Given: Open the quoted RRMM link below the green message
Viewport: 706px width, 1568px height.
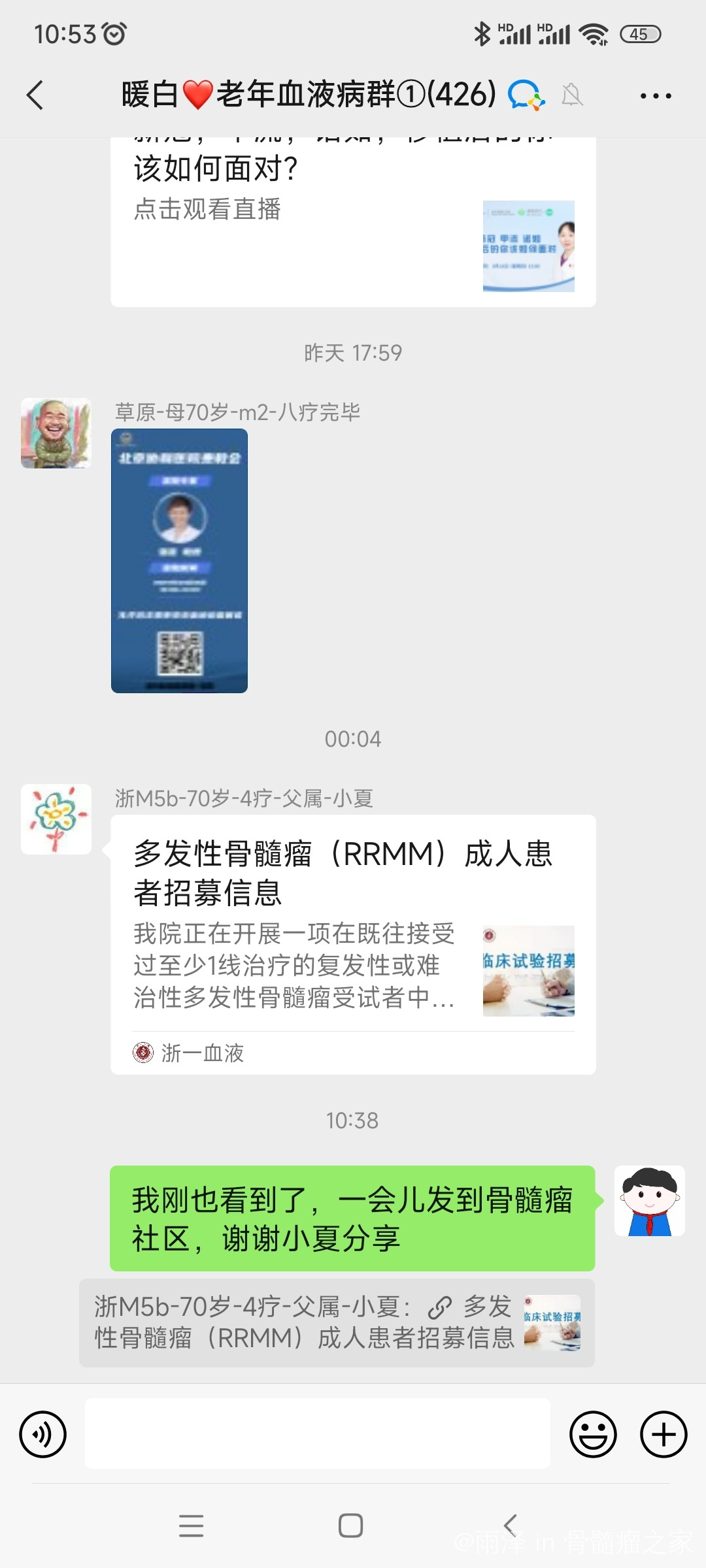Looking at the screenshot, I should (x=337, y=1323).
